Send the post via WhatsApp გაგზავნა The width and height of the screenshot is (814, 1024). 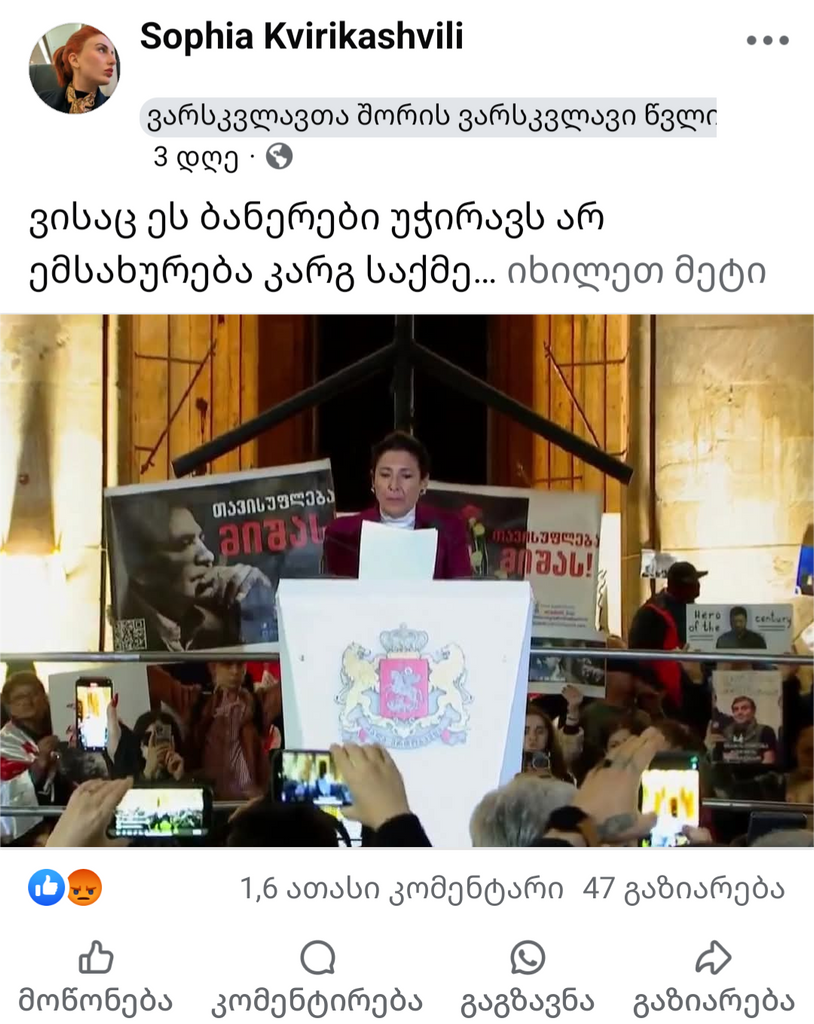[527, 978]
